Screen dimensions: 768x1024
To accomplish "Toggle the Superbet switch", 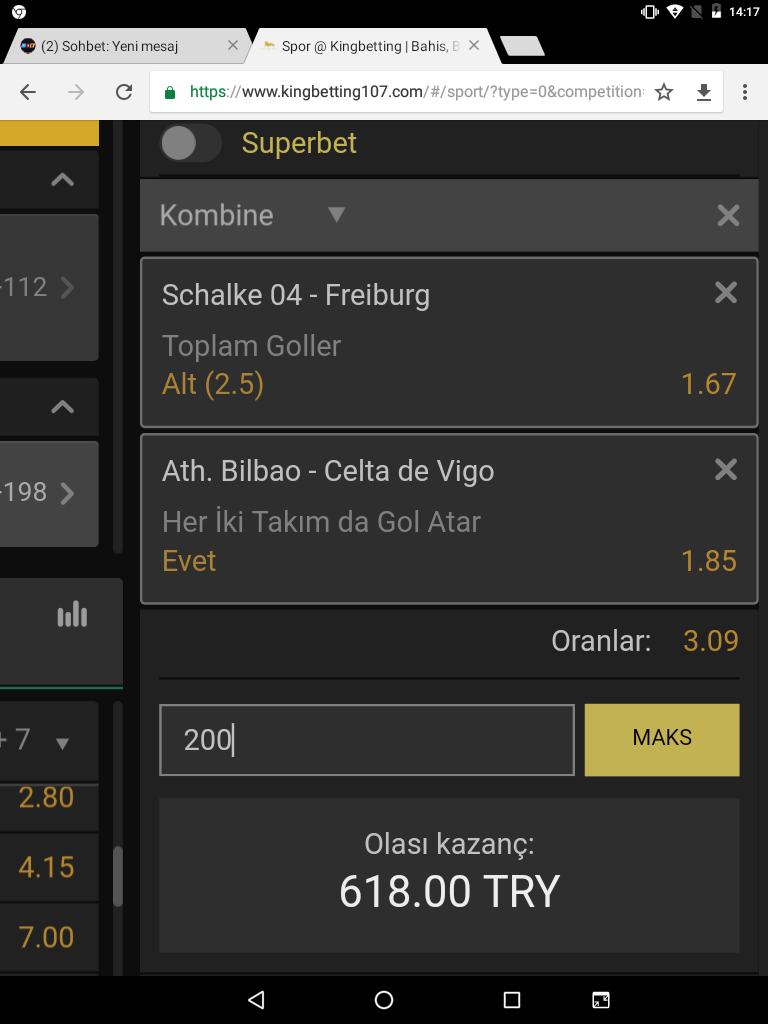I will 190,143.
